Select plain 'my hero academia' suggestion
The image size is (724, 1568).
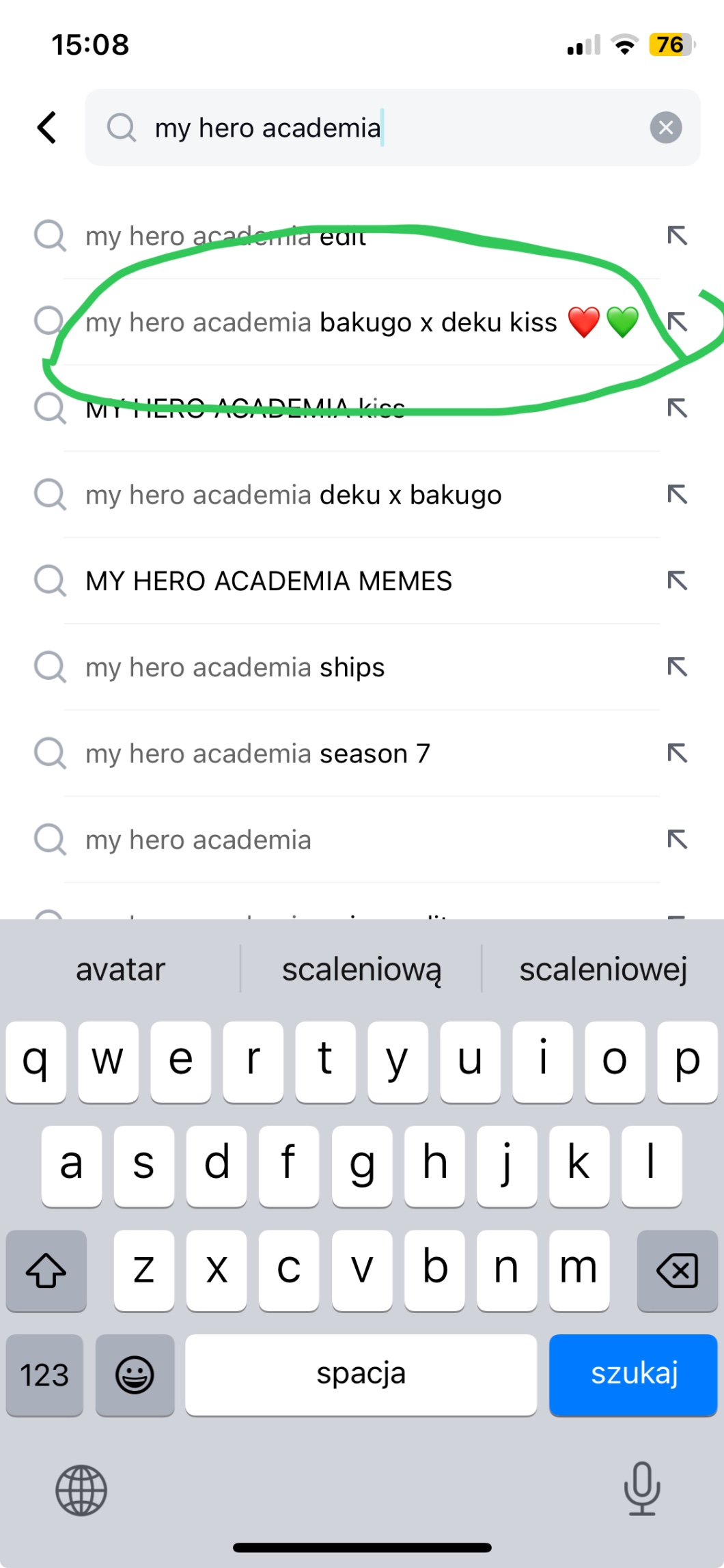(x=198, y=840)
